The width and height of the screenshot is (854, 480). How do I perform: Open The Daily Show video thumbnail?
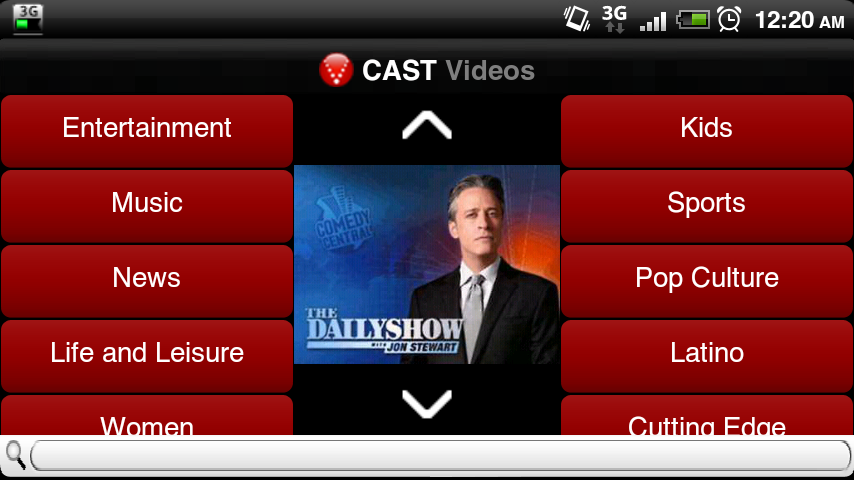pyautogui.click(x=427, y=264)
